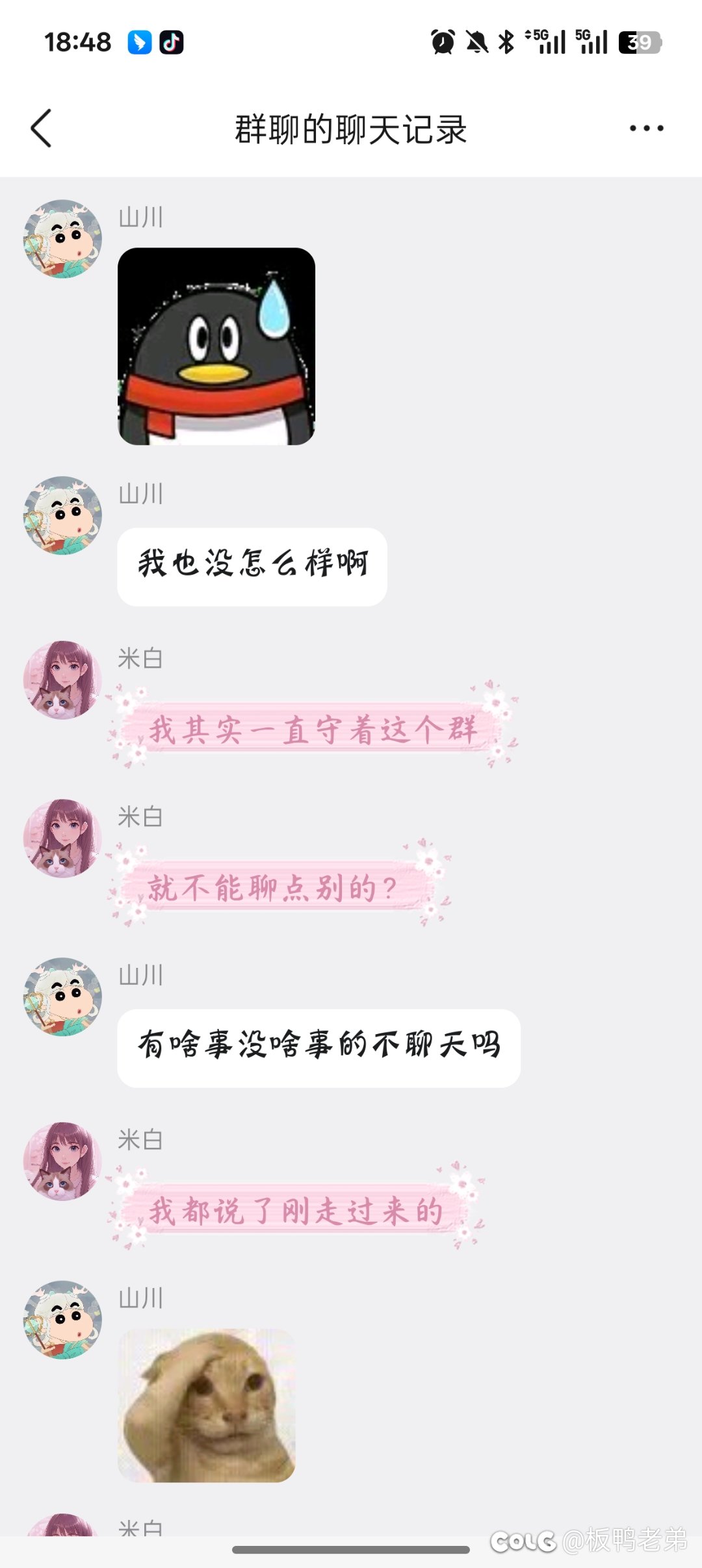Go back from the chat record
This screenshot has width=702, height=1568.
tap(41, 128)
